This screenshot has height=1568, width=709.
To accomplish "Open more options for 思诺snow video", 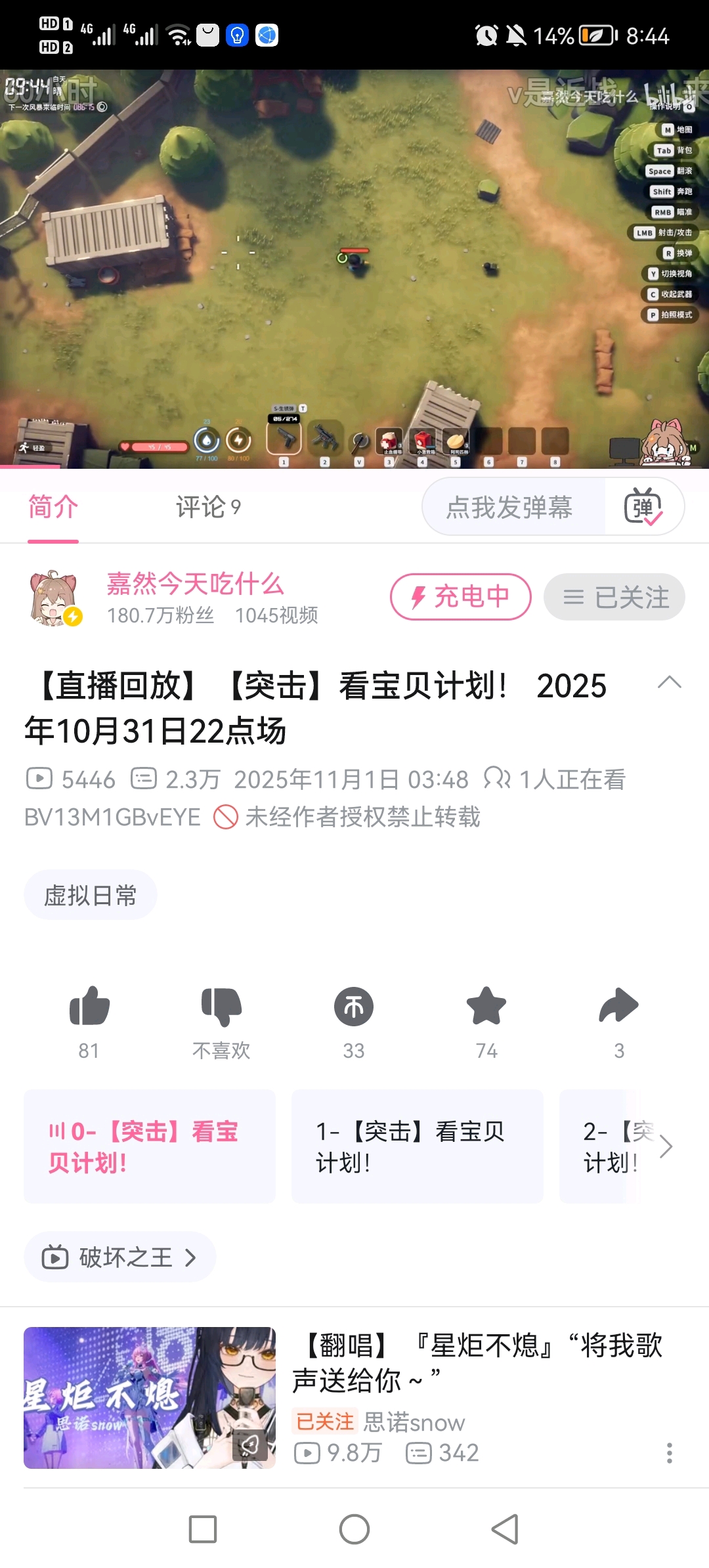I will (669, 1452).
